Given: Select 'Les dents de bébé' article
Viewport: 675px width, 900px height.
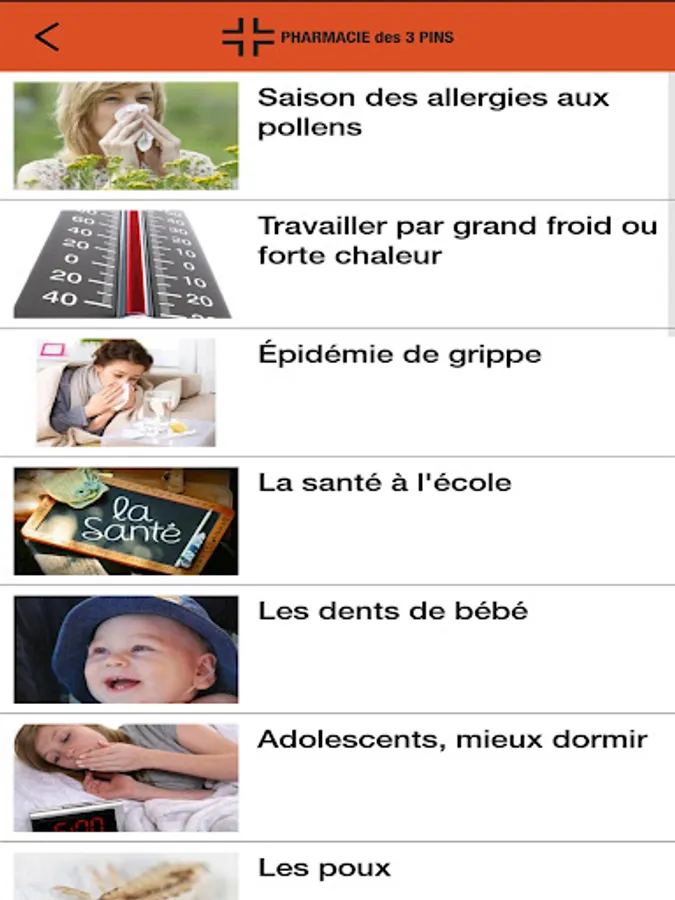Looking at the screenshot, I should point(392,611).
